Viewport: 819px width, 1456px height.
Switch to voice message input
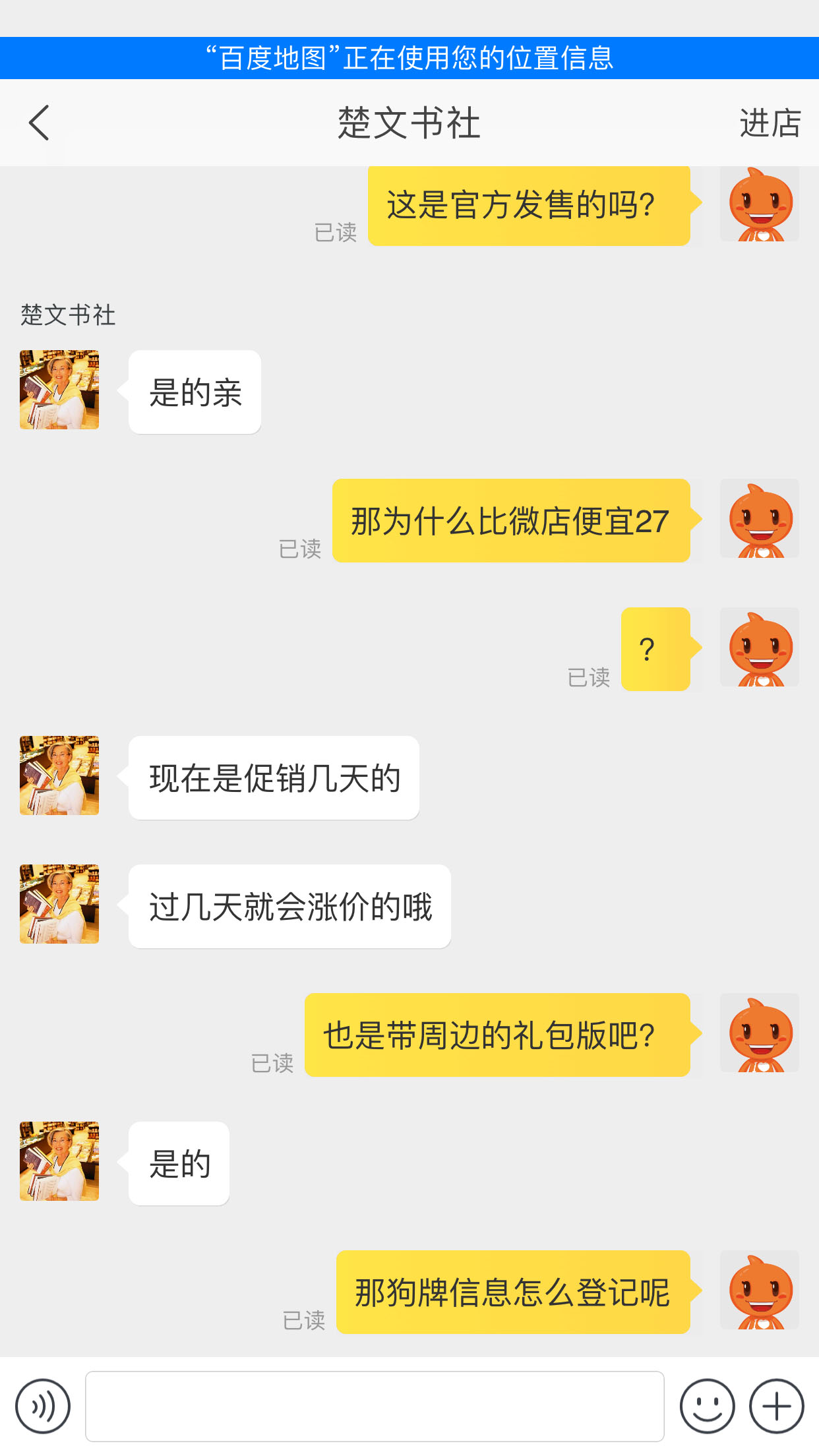click(x=43, y=1406)
